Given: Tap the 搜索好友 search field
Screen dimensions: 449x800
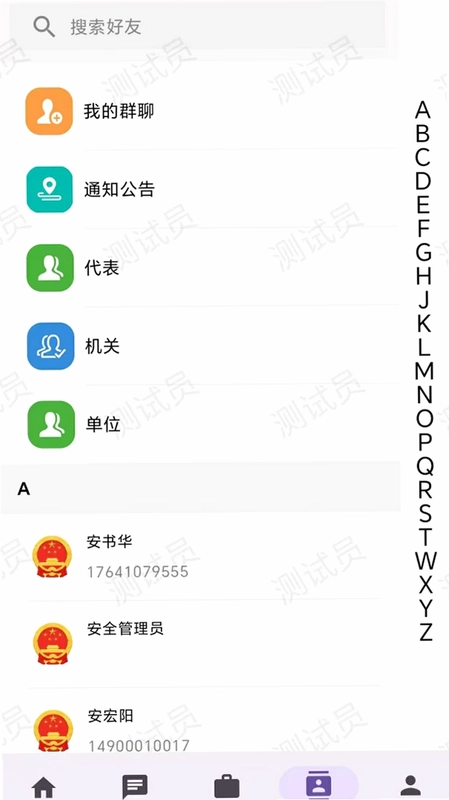Looking at the screenshot, I should pyautogui.click(x=198, y=27).
